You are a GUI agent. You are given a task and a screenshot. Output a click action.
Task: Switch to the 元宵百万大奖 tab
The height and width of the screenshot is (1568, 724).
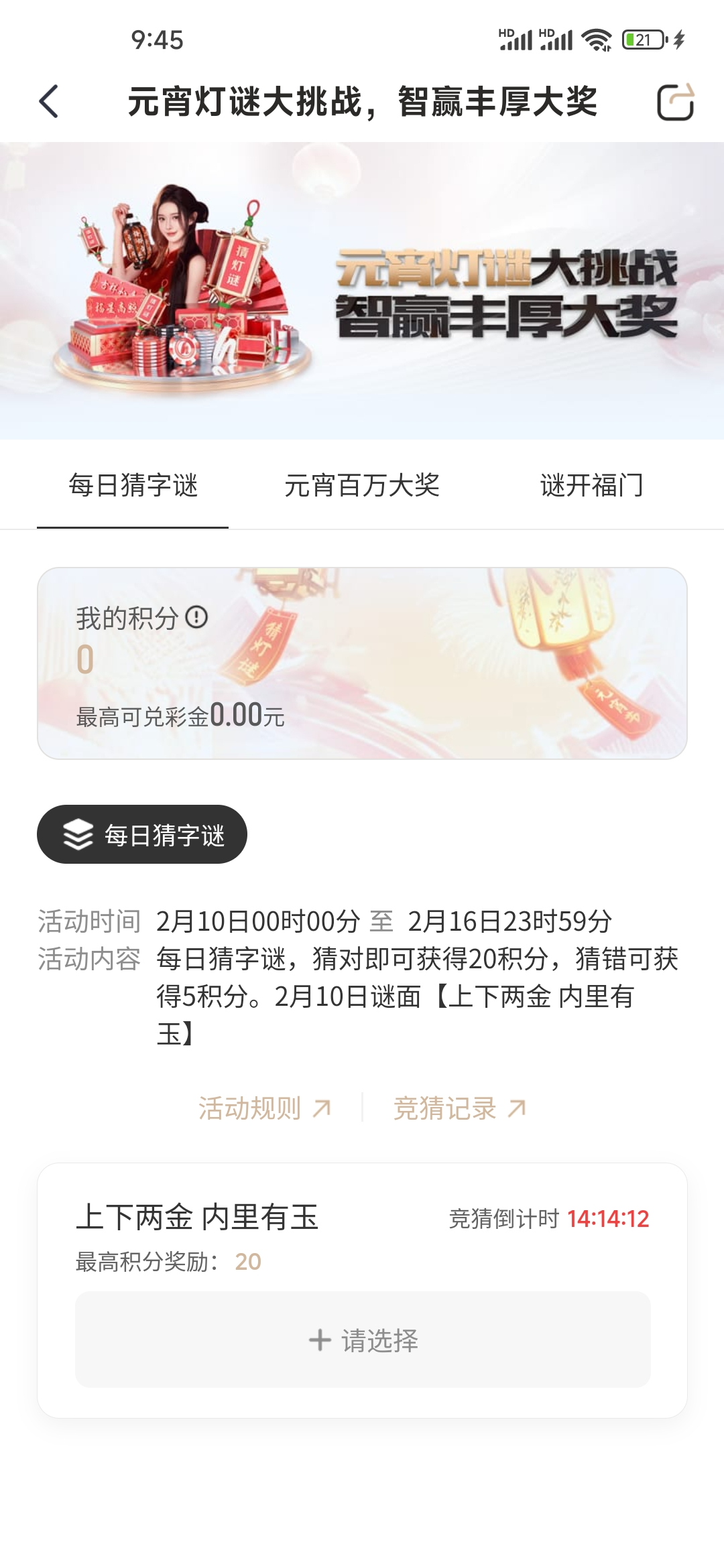point(361,485)
